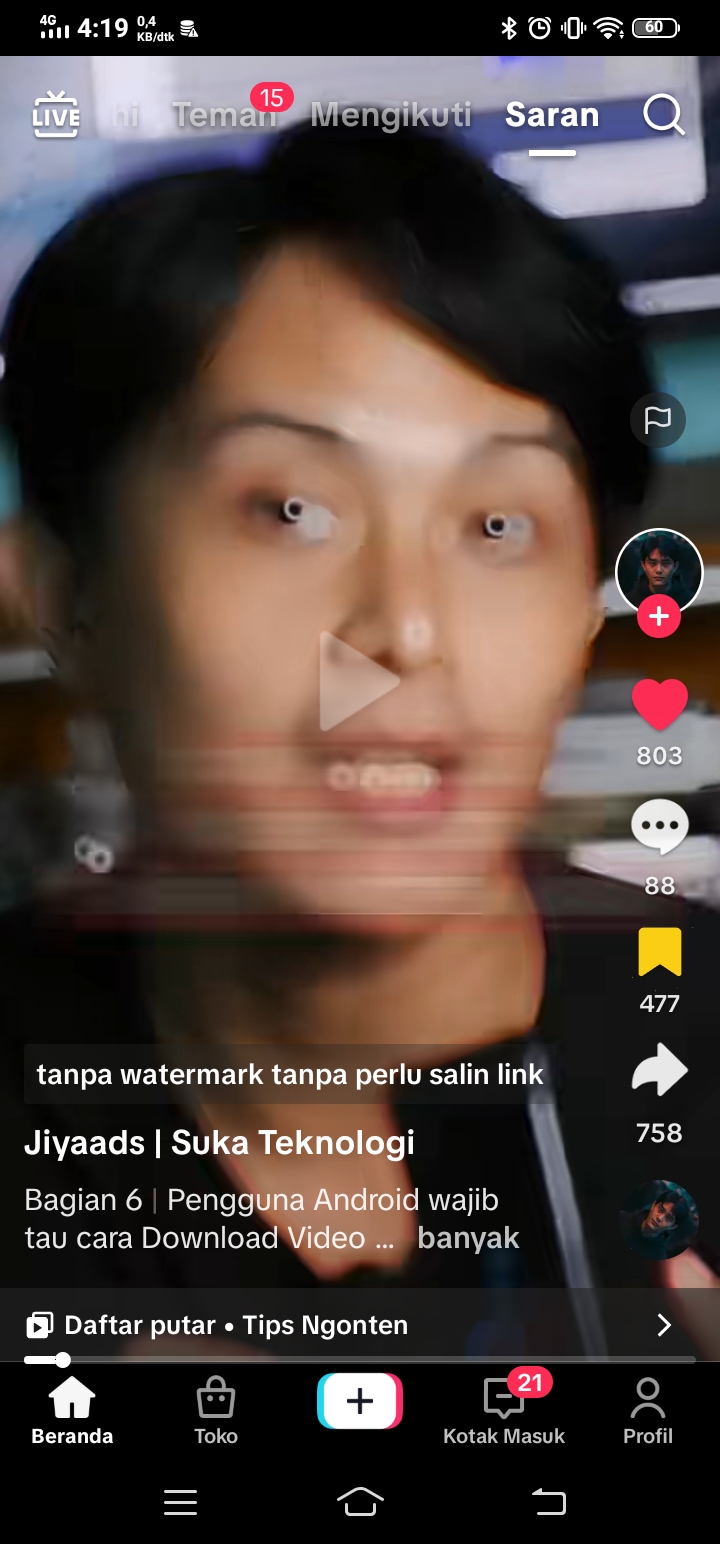
Task: Tap the flag report icon
Action: (x=658, y=420)
